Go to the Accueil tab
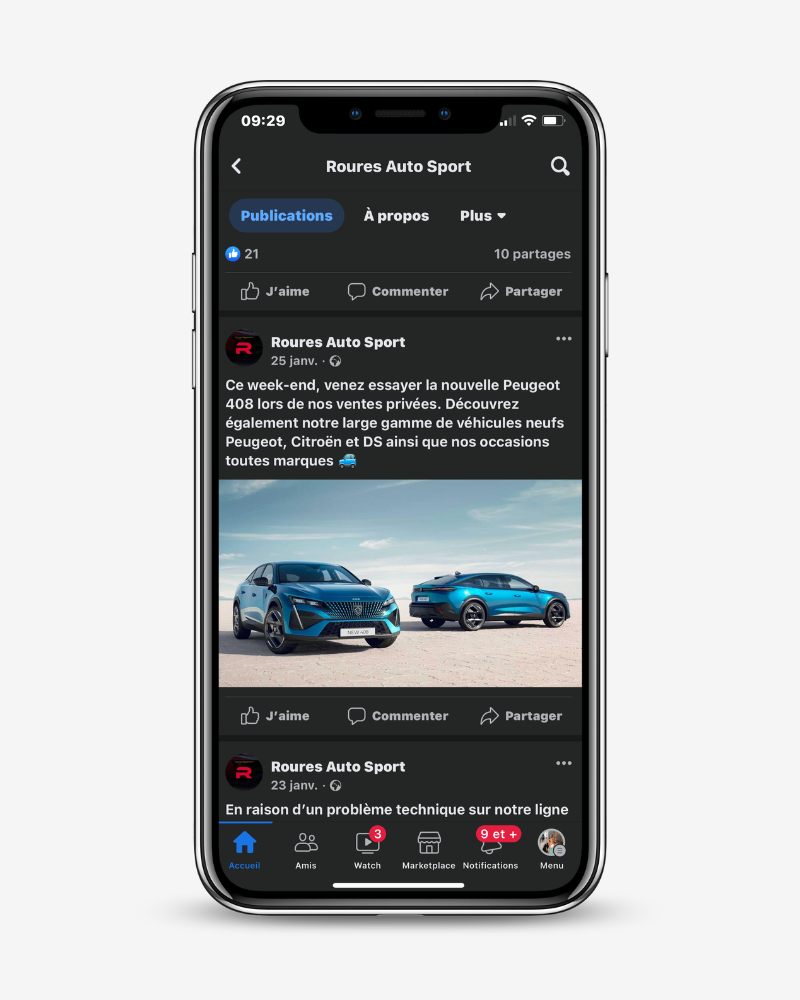The height and width of the screenshot is (1000, 800). 244,849
